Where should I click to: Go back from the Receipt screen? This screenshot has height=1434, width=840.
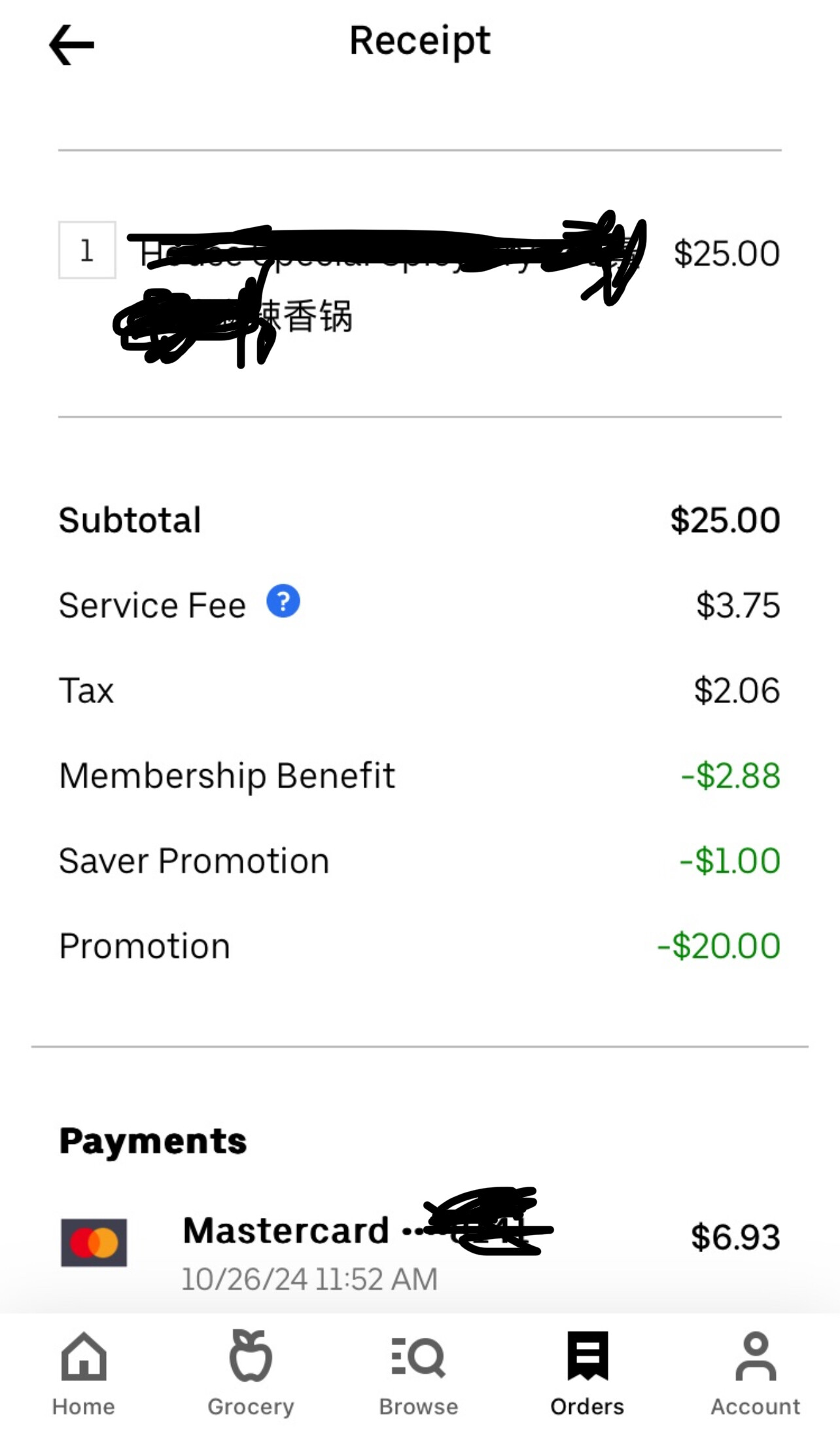pos(72,45)
